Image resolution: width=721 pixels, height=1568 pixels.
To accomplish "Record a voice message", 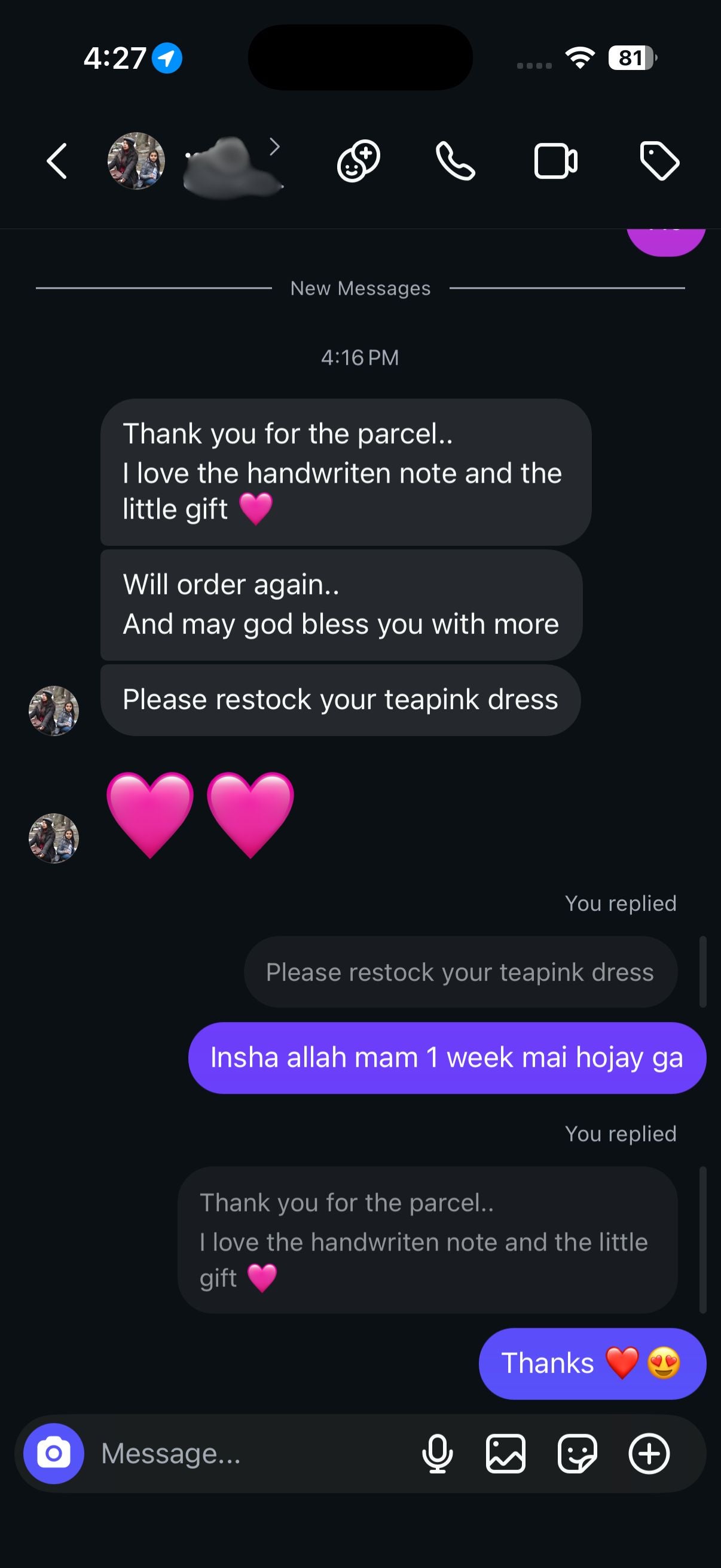I will [x=437, y=1453].
